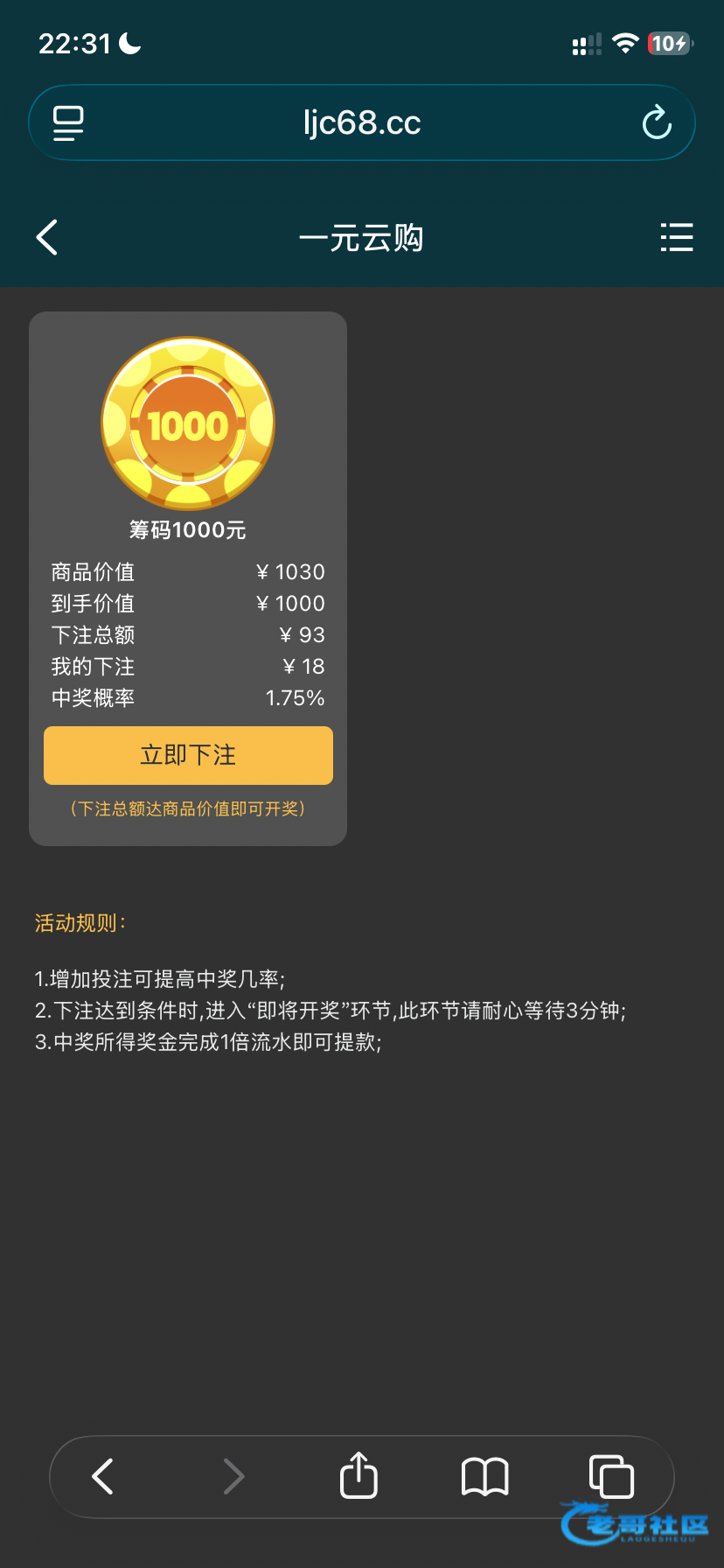Go to previous page in browser toolbar
This screenshot has width=724, height=1568.
(103, 1476)
